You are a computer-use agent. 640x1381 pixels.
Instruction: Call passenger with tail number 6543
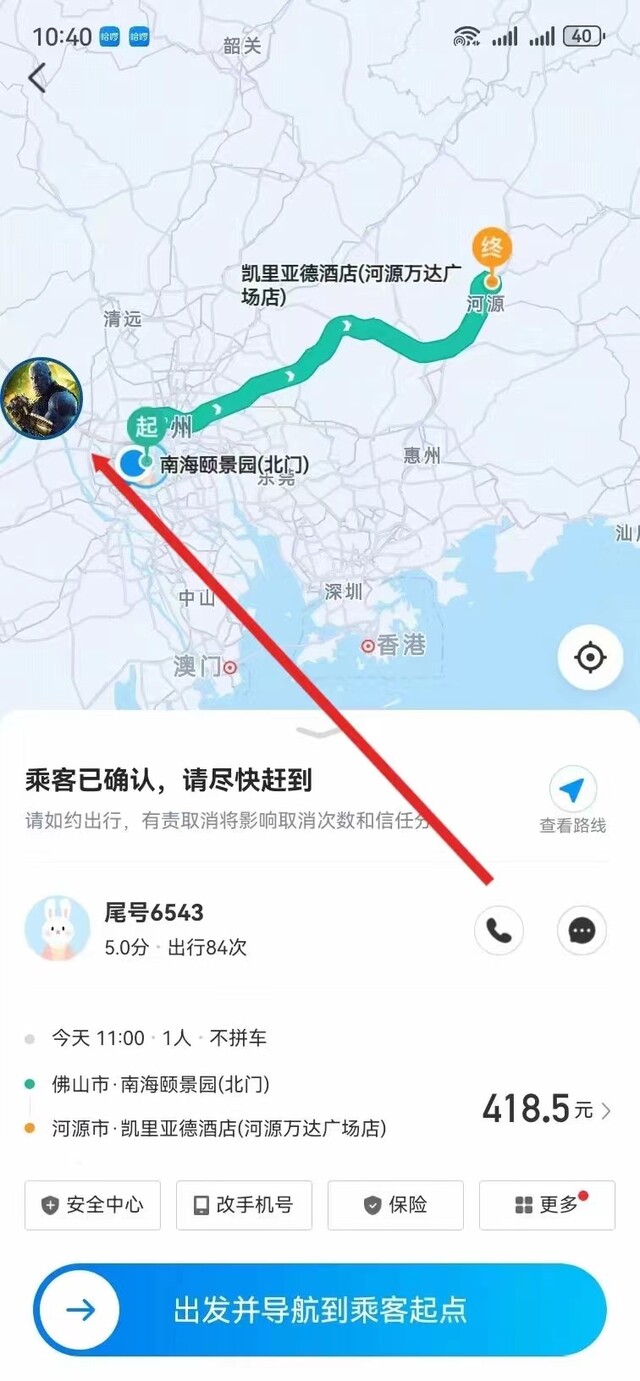click(x=499, y=931)
